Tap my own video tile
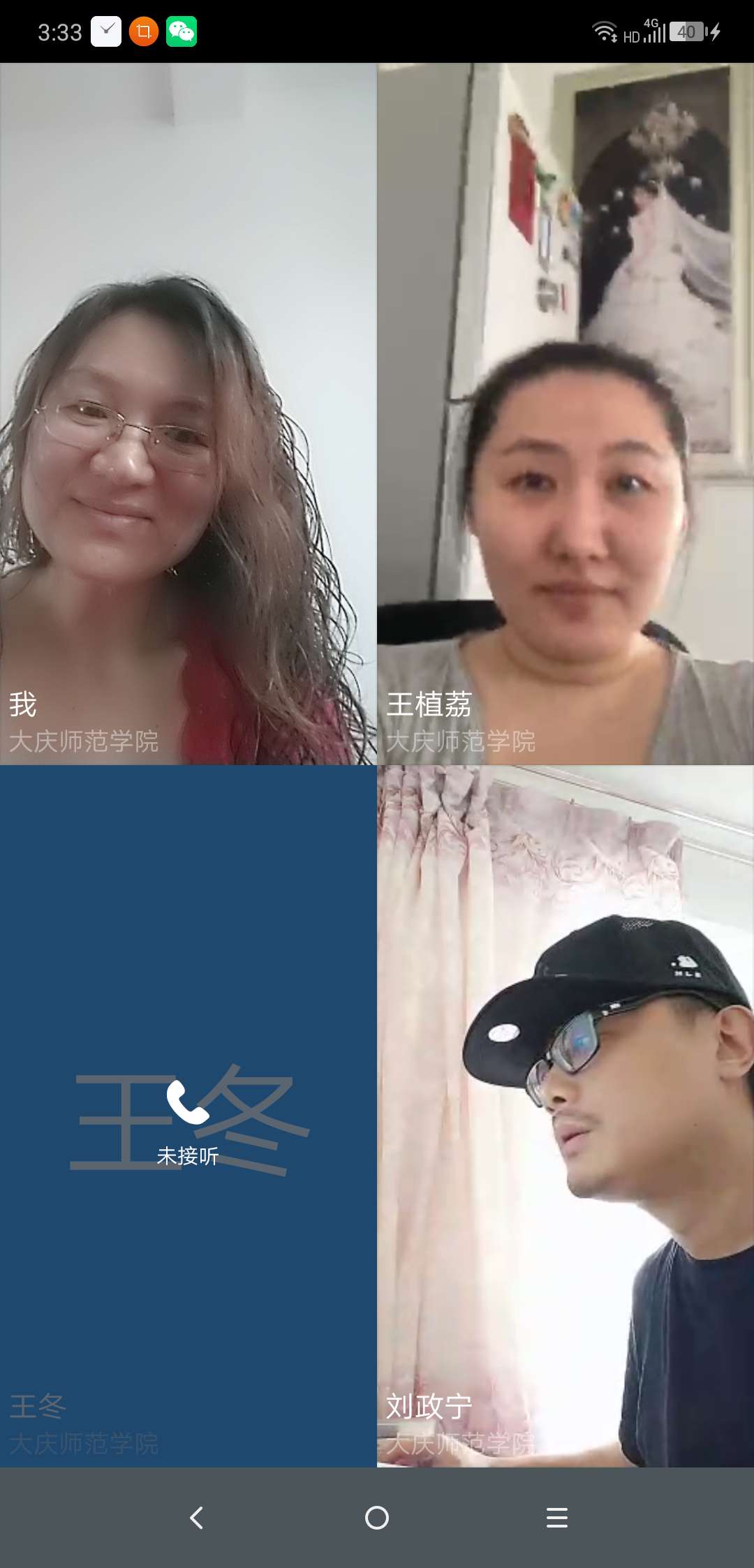 (188, 414)
